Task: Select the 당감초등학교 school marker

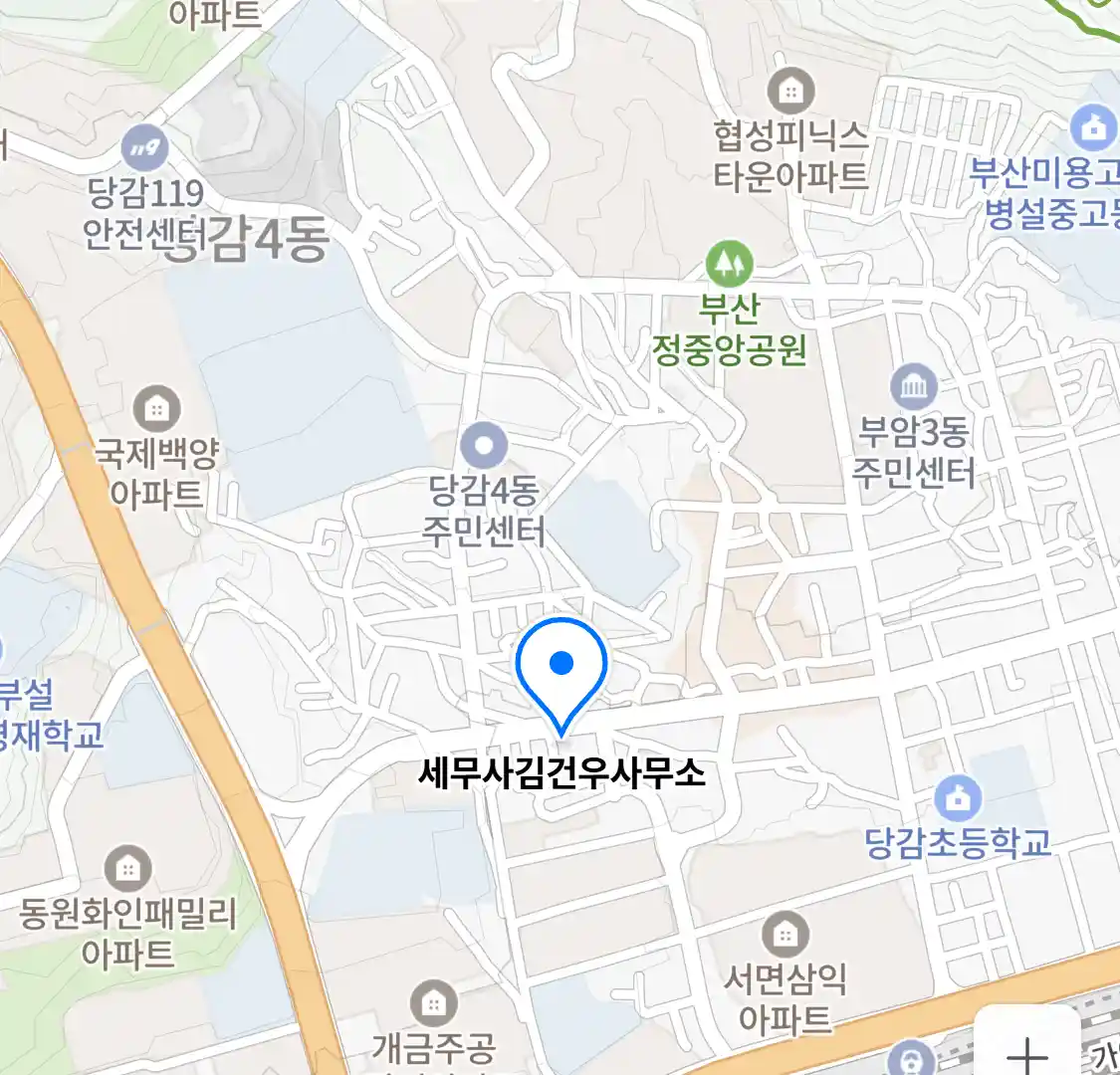Action: click(x=958, y=798)
